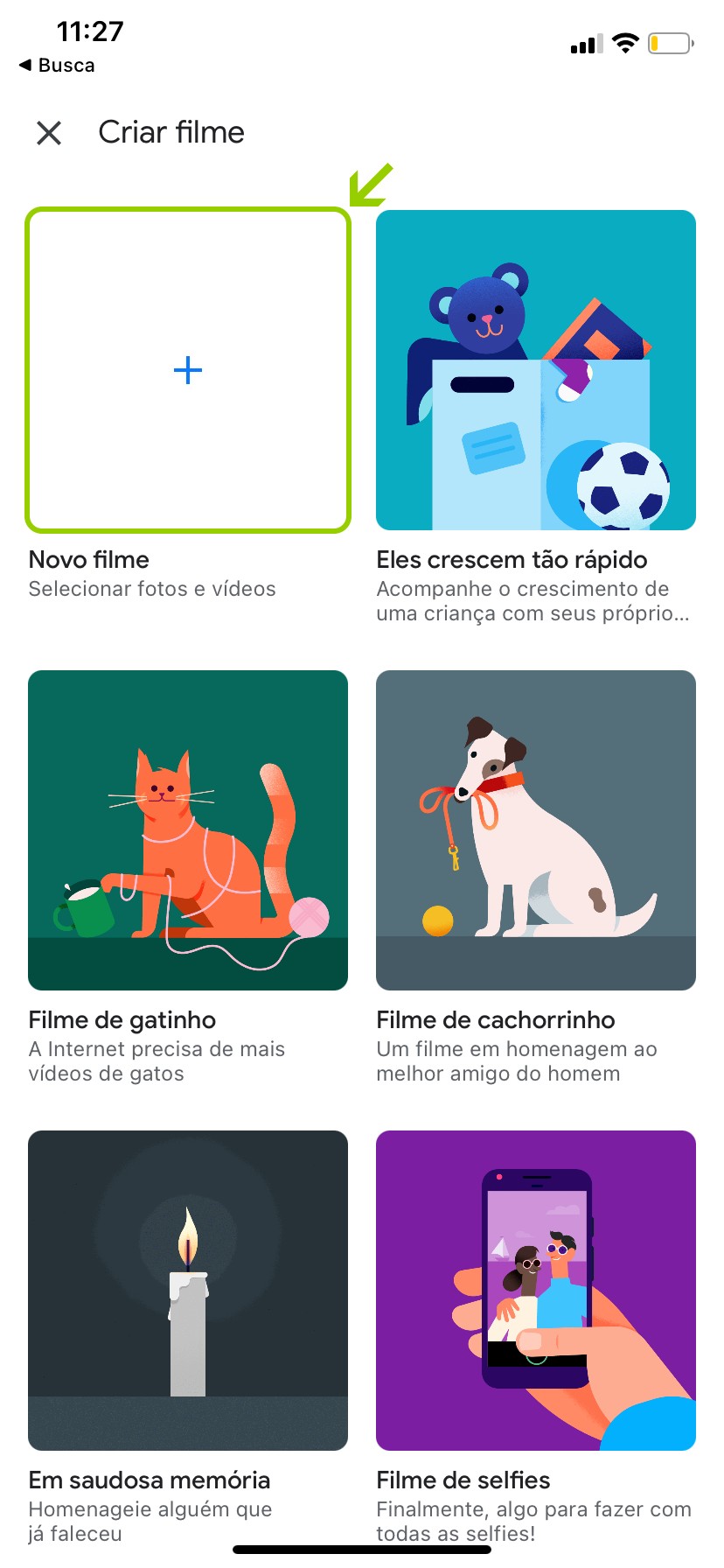This screenshot has height=1568, width=724.
Task: Return to the Busca app
Action: click(57, 66)
